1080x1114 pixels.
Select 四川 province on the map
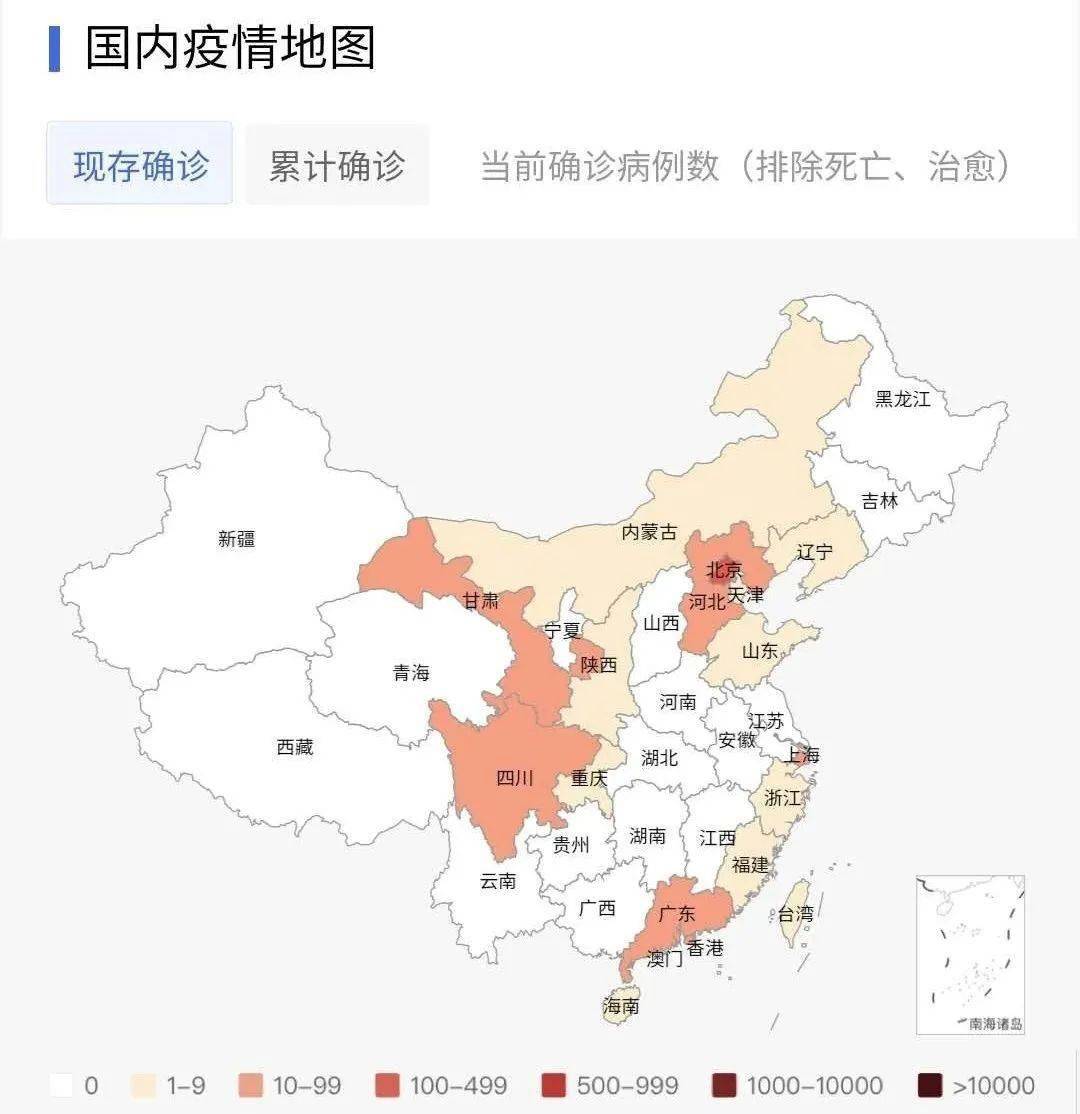515,777
